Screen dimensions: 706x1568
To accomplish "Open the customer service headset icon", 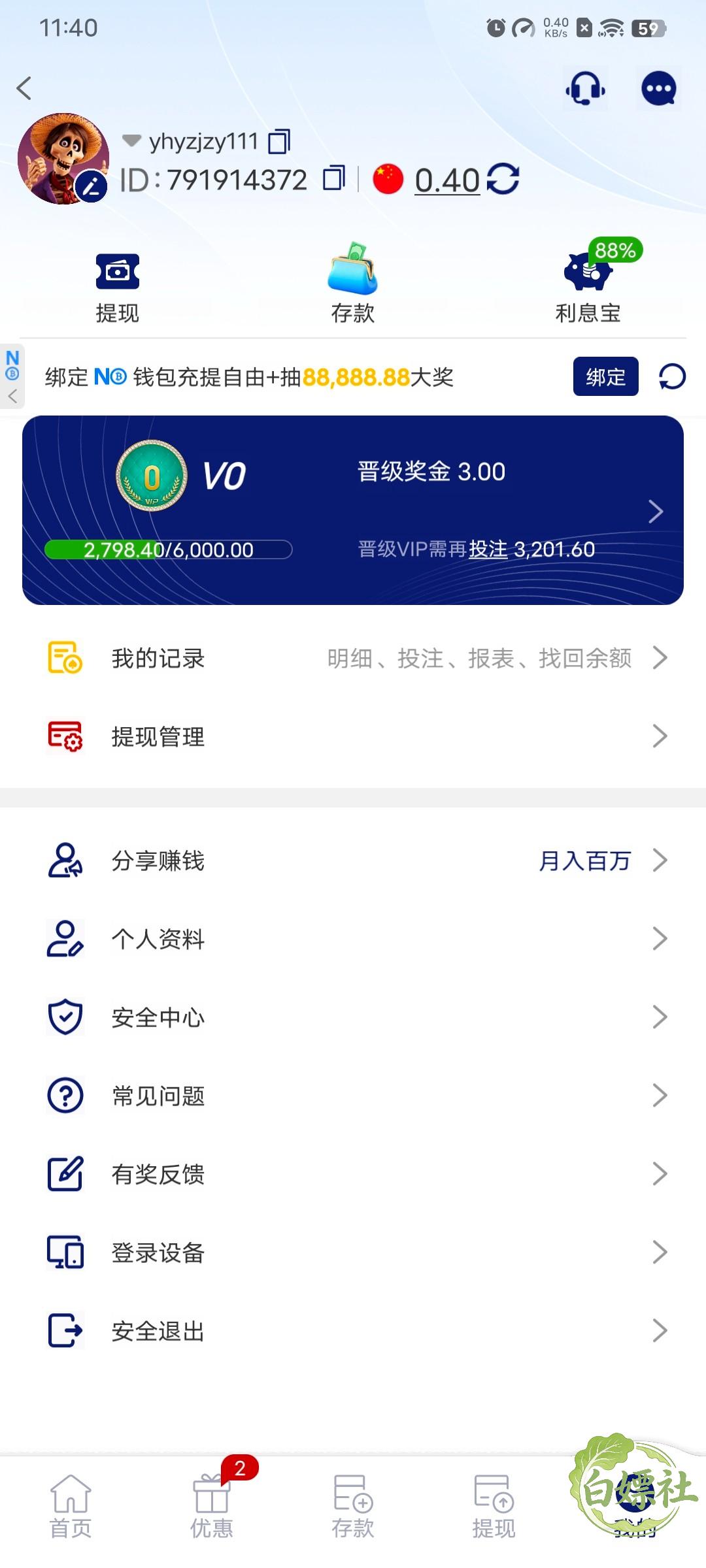I will [x=585, y=88].
